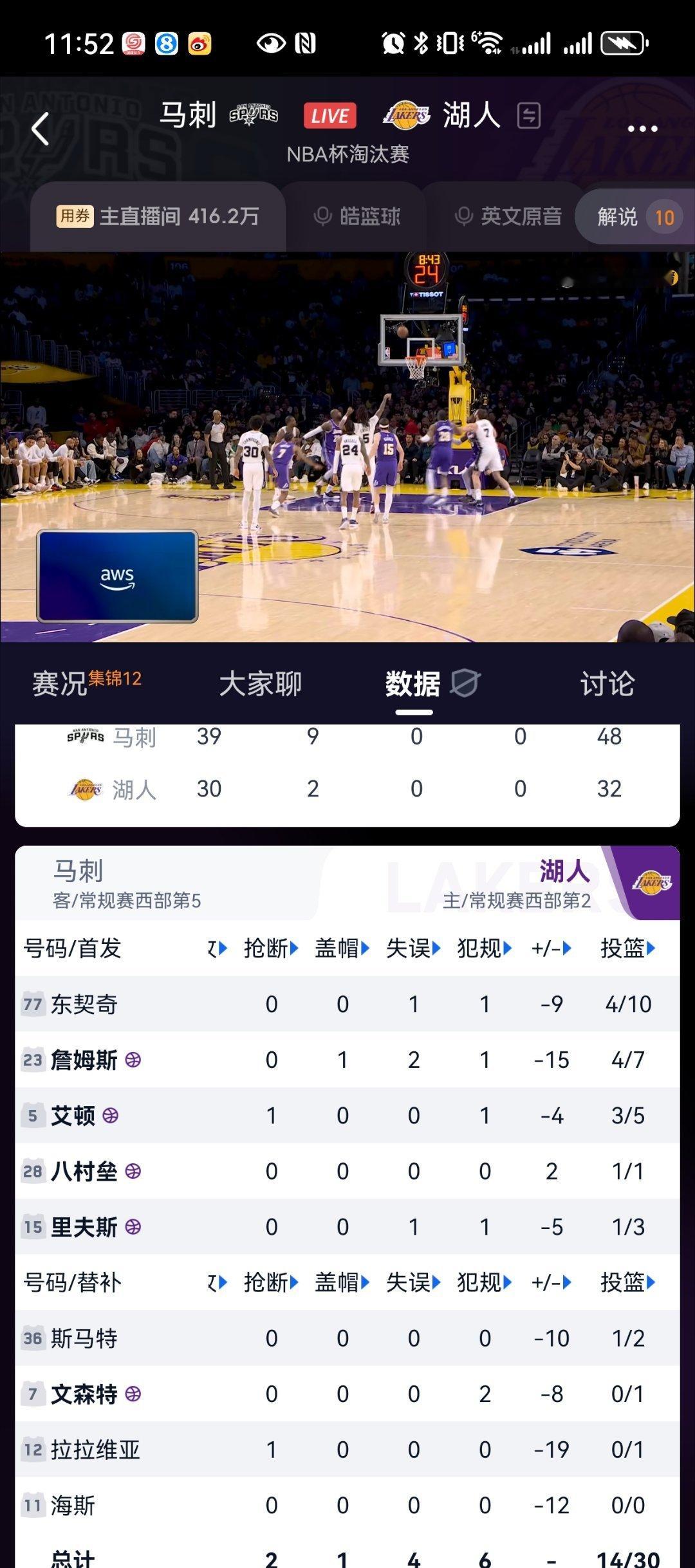Click the aws logo overlay on the video
695x1568 pixels.
(x=118, y=578)
